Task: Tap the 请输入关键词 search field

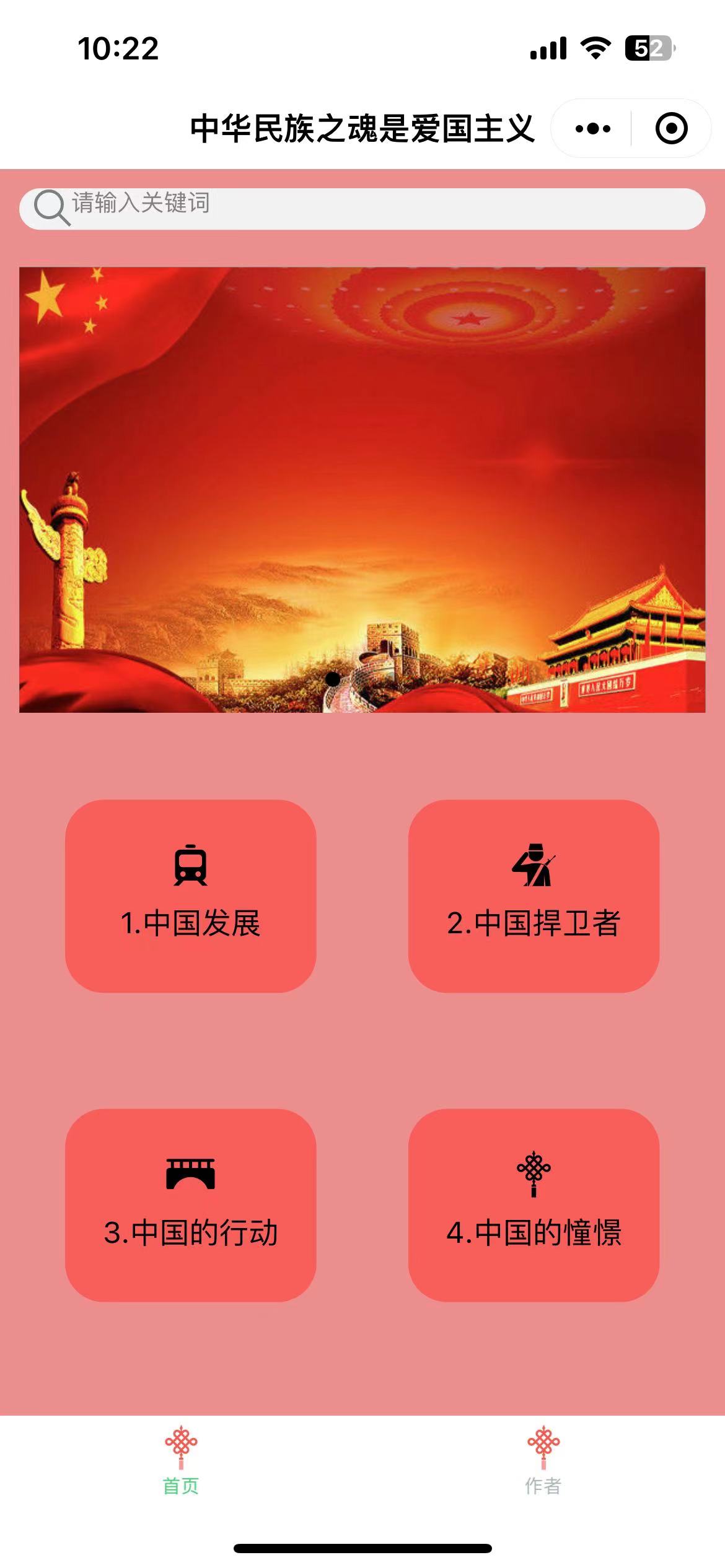Action: [362, 209]
